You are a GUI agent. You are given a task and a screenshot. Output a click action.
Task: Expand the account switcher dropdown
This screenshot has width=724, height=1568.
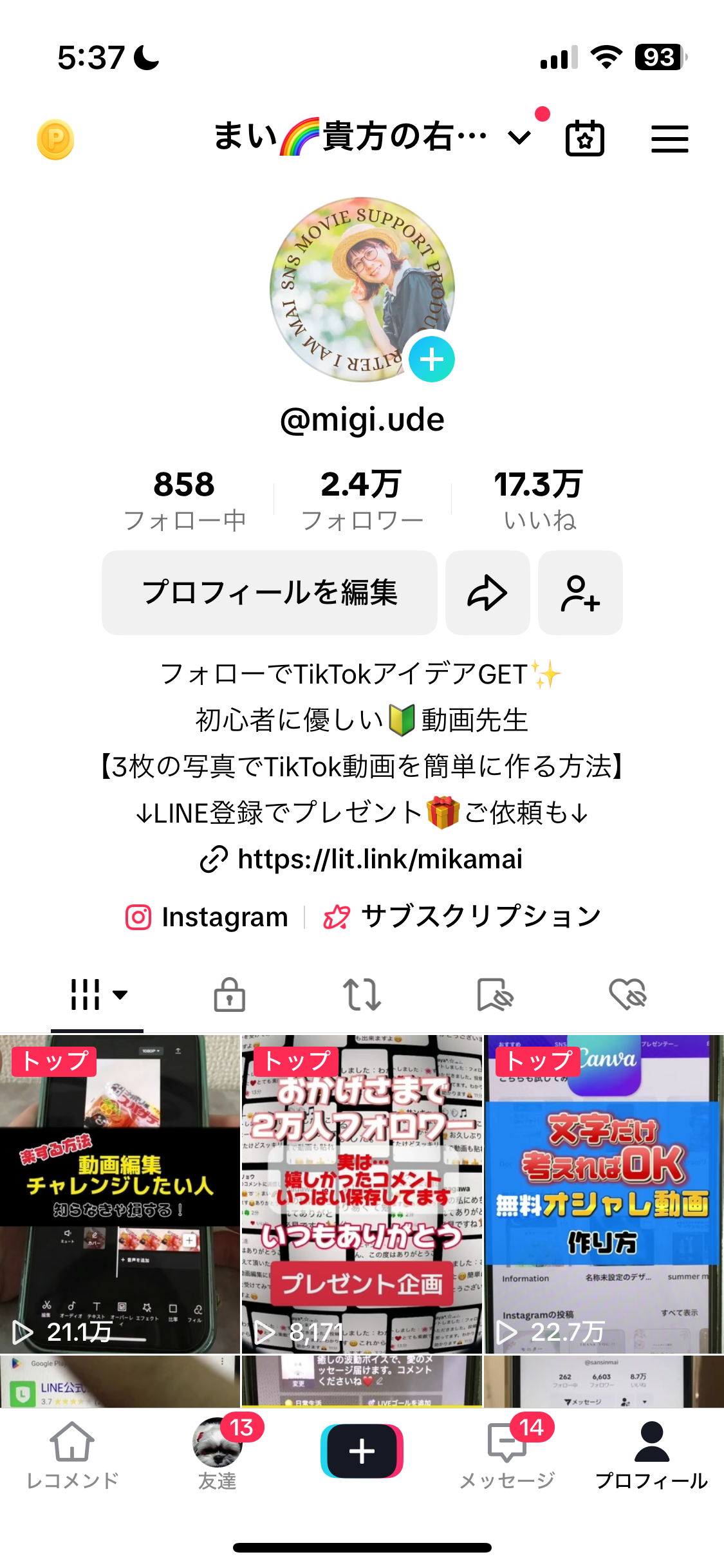(x=519, y=137)
